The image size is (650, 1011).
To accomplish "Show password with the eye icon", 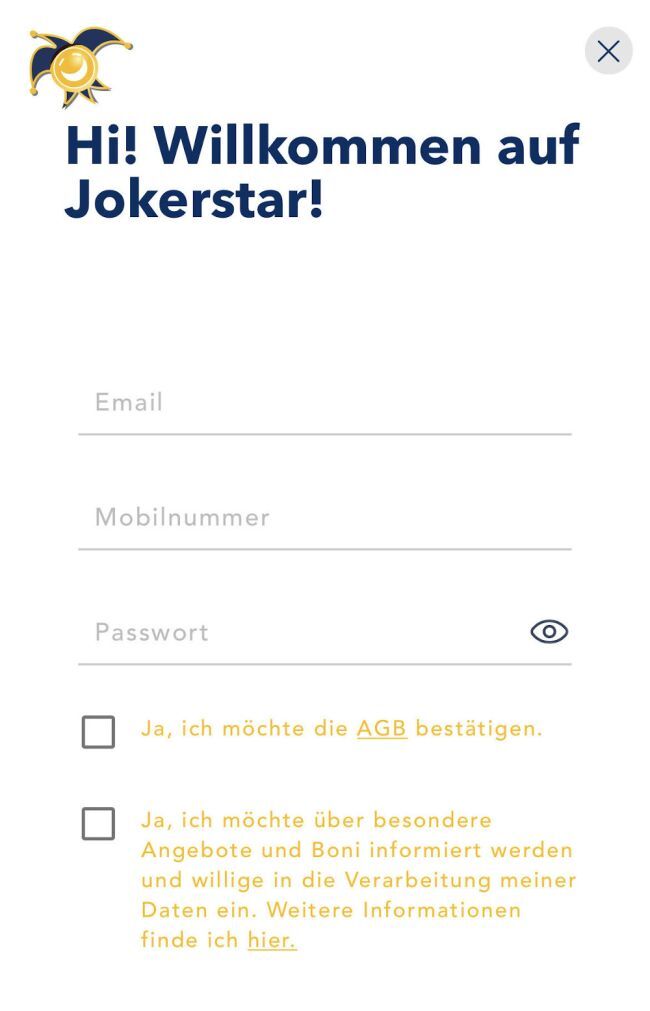I will point(549,632).
